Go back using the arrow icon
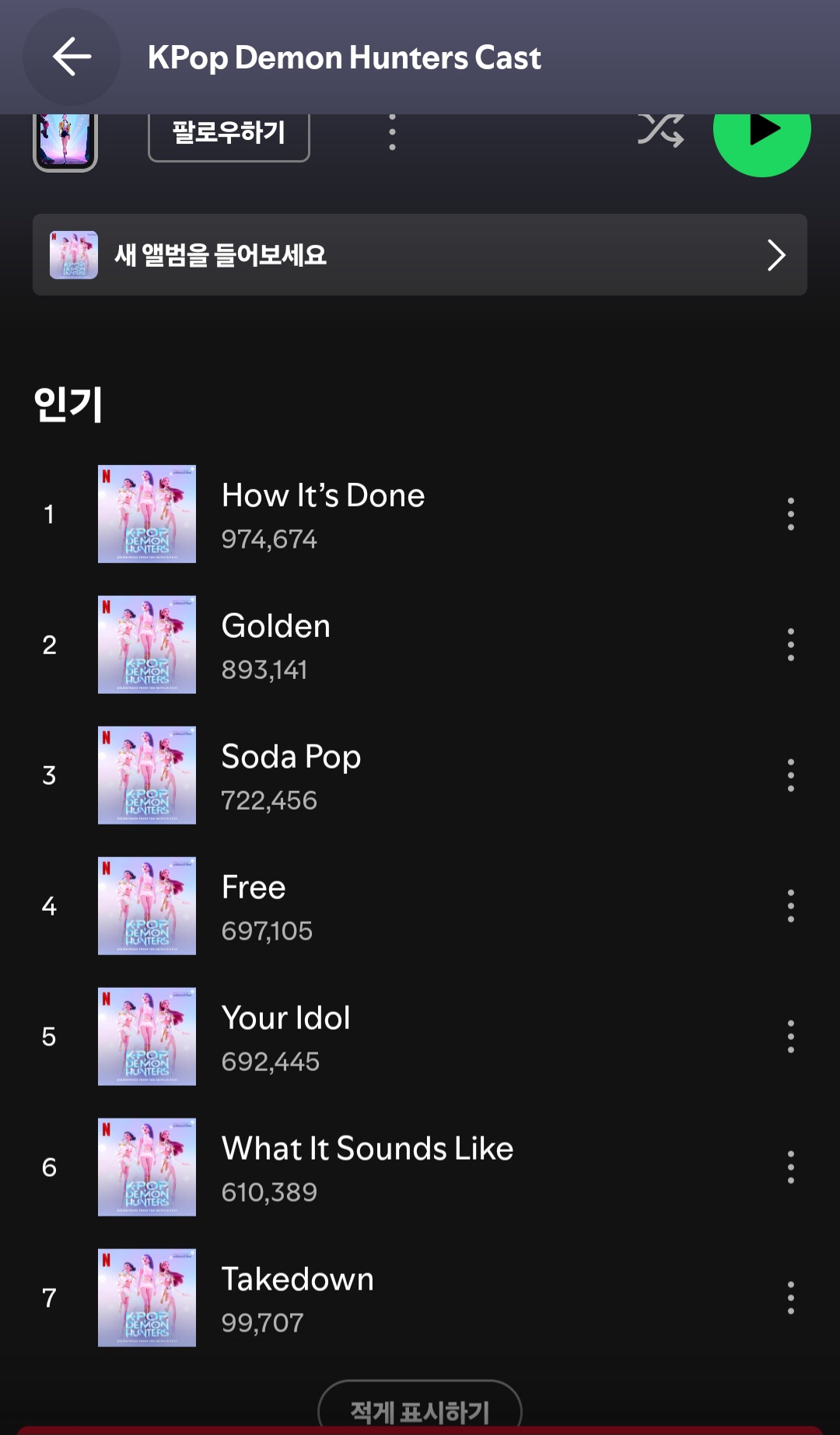This screenshot has height=1435, width=840. click(x=72, y=57)
